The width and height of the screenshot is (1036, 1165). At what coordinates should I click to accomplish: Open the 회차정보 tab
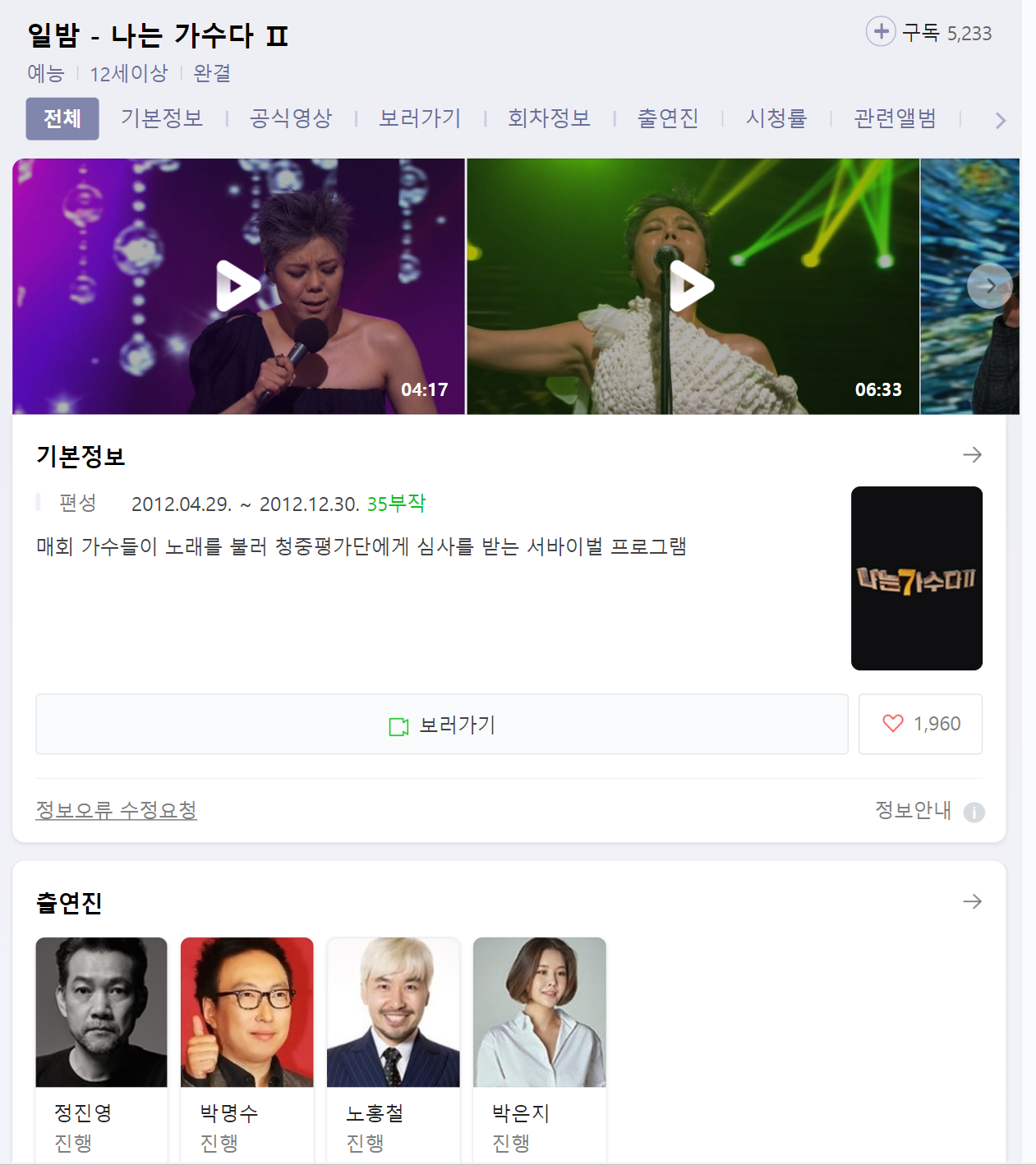pyautogui.click(x=549, y=118)
